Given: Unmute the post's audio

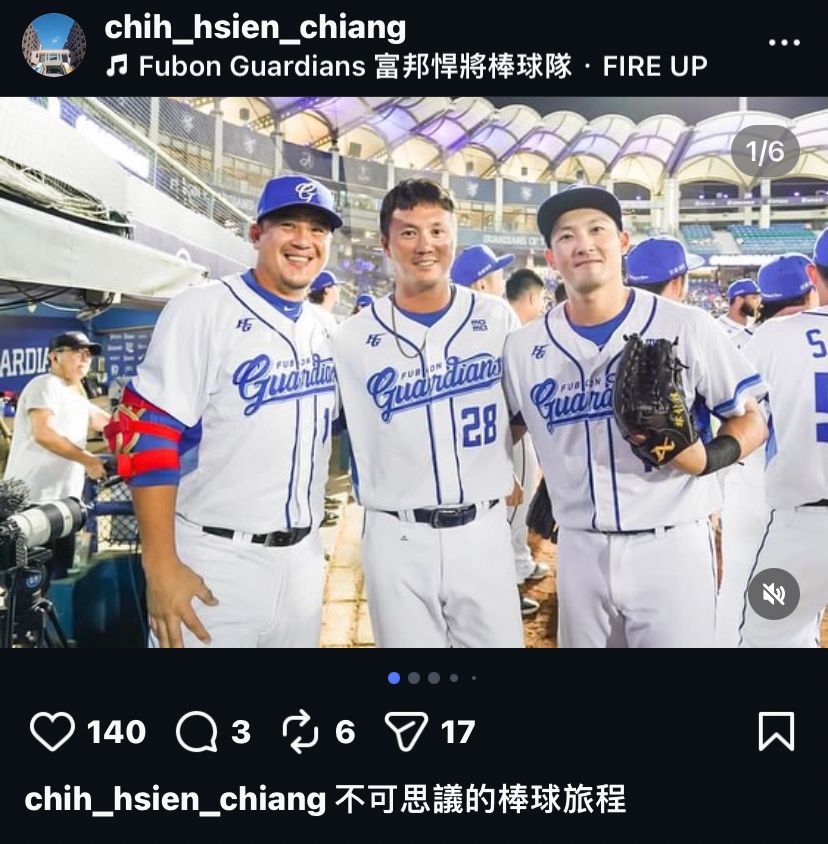Looking at the screenshot, I should tap(774, 594).
